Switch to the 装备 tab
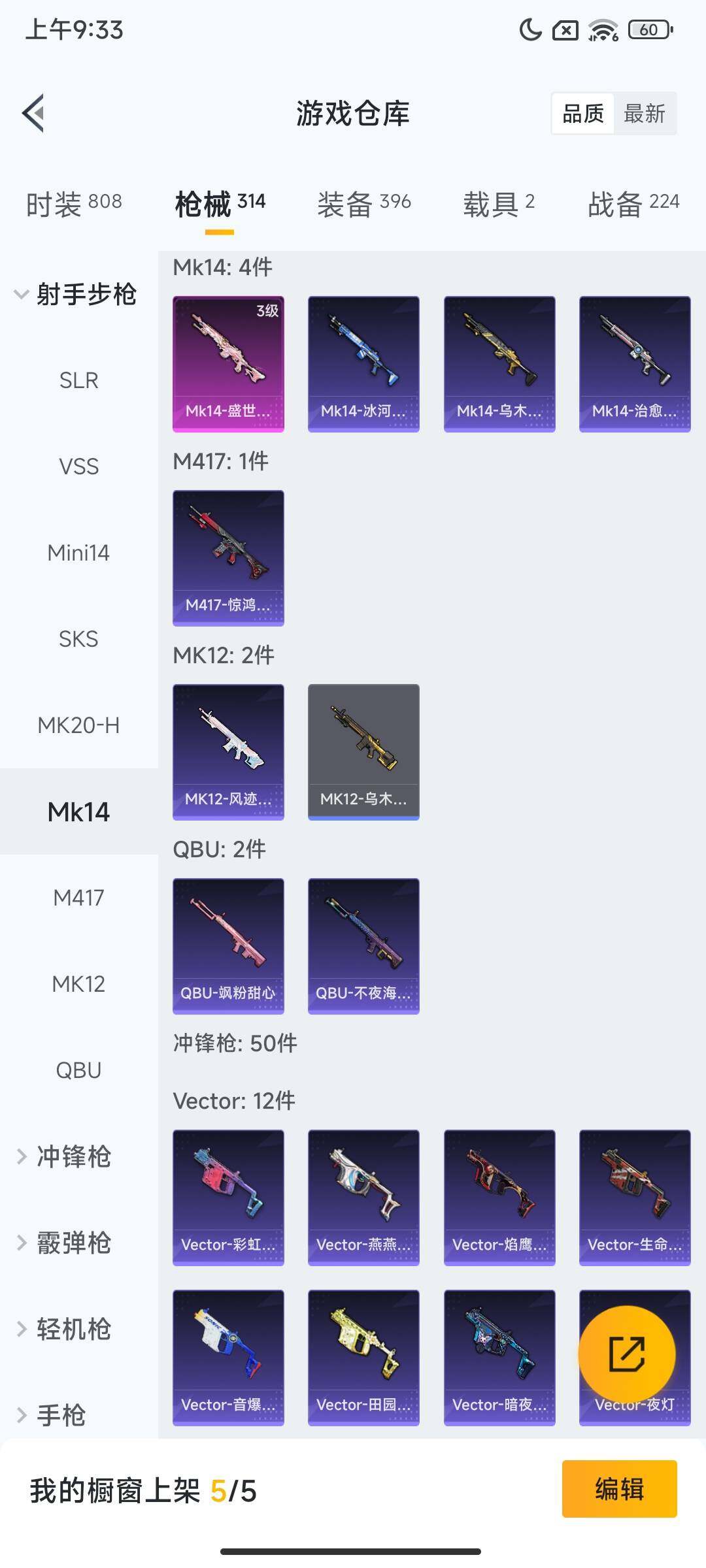Viewport: 706px width, 1568px height. [363, 204]
